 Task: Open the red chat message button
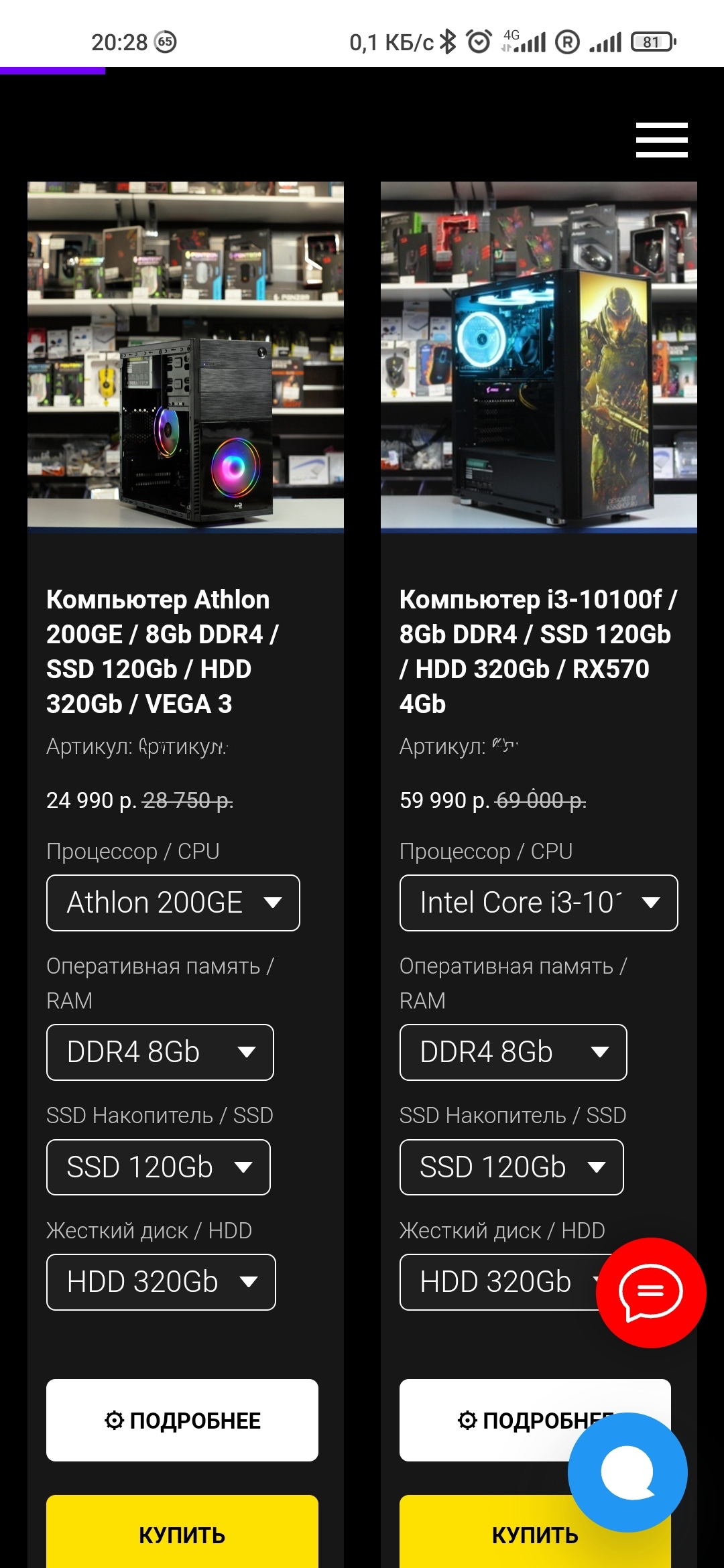(x=650, y=1292)
